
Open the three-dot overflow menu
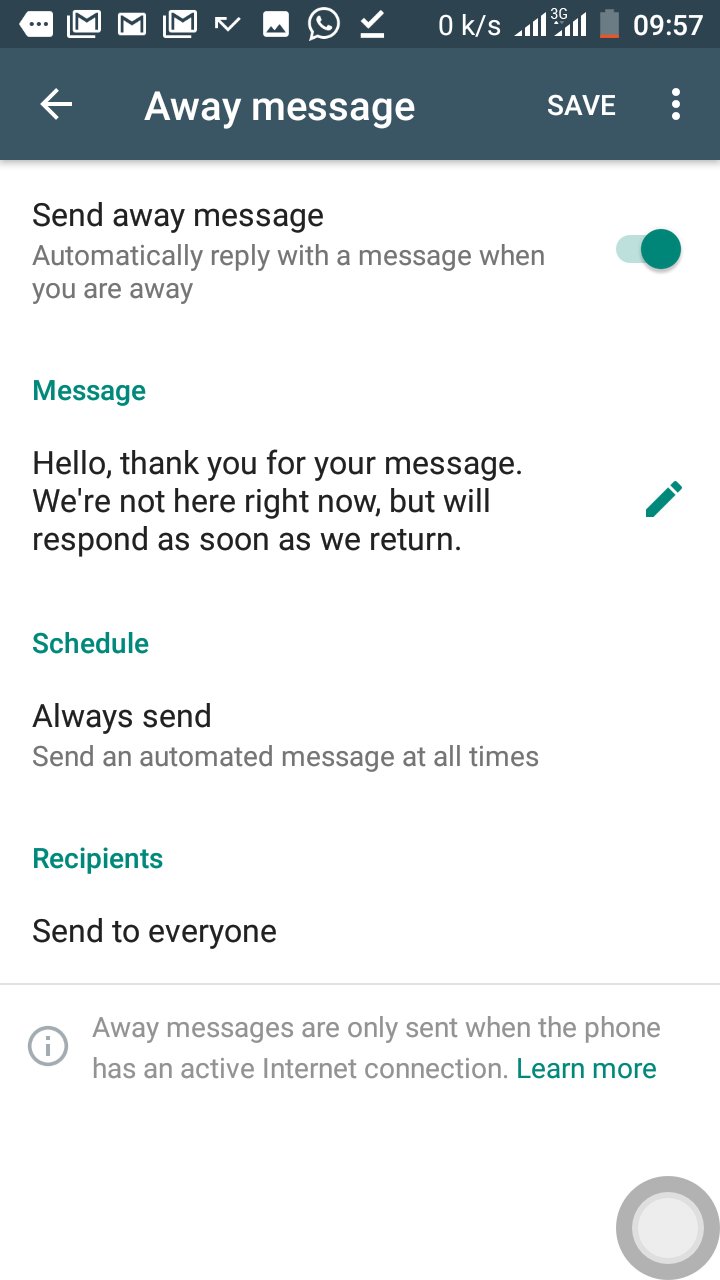(676, 105)
